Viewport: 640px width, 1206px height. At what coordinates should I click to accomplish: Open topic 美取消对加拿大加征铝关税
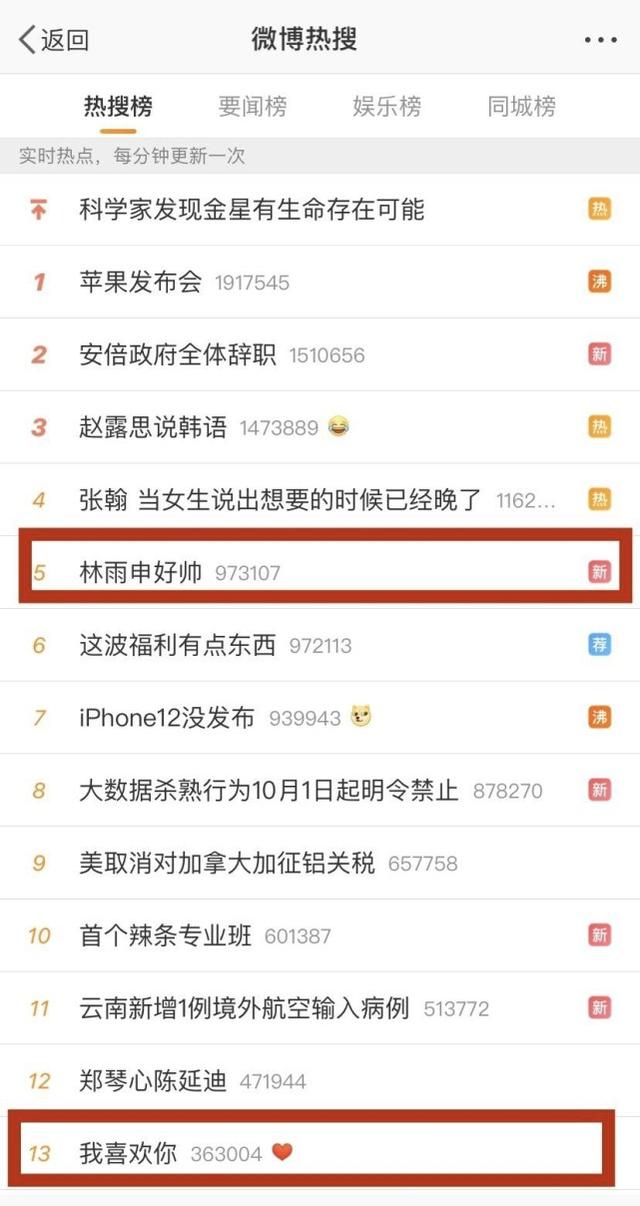point(227,863)
